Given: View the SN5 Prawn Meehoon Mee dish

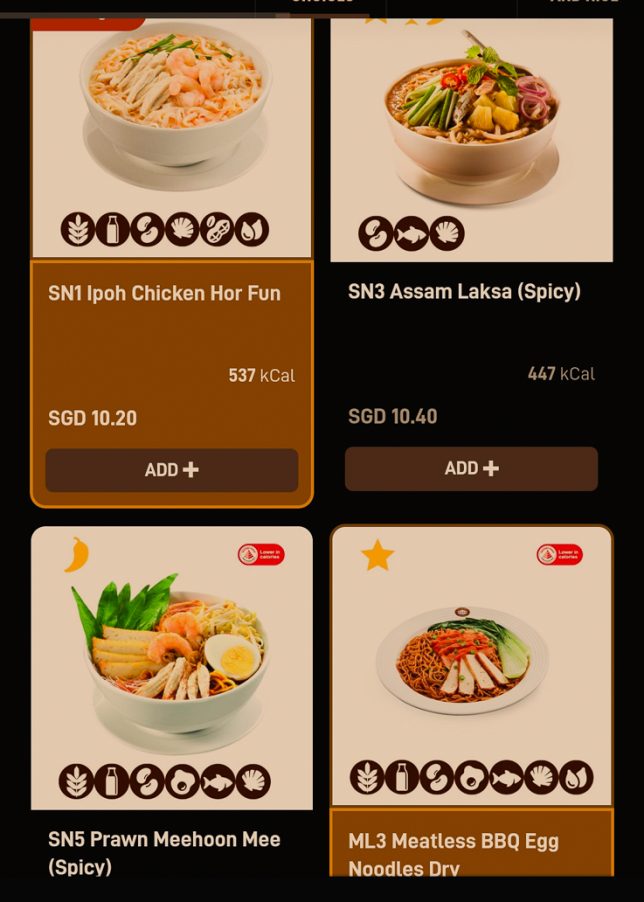Looking at the screenshot, I should (171, 665).
